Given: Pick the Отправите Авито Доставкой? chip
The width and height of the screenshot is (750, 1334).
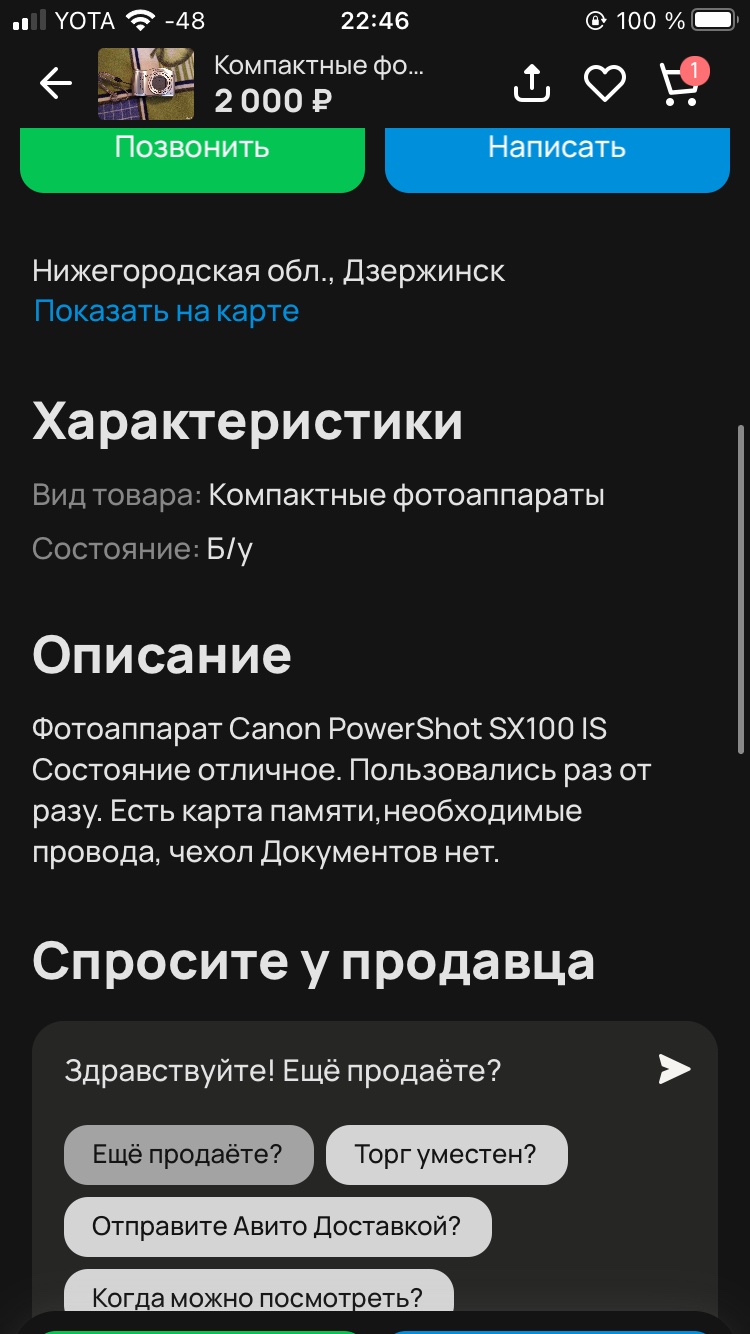Looking at the screenshot, I should [277, 1227].
